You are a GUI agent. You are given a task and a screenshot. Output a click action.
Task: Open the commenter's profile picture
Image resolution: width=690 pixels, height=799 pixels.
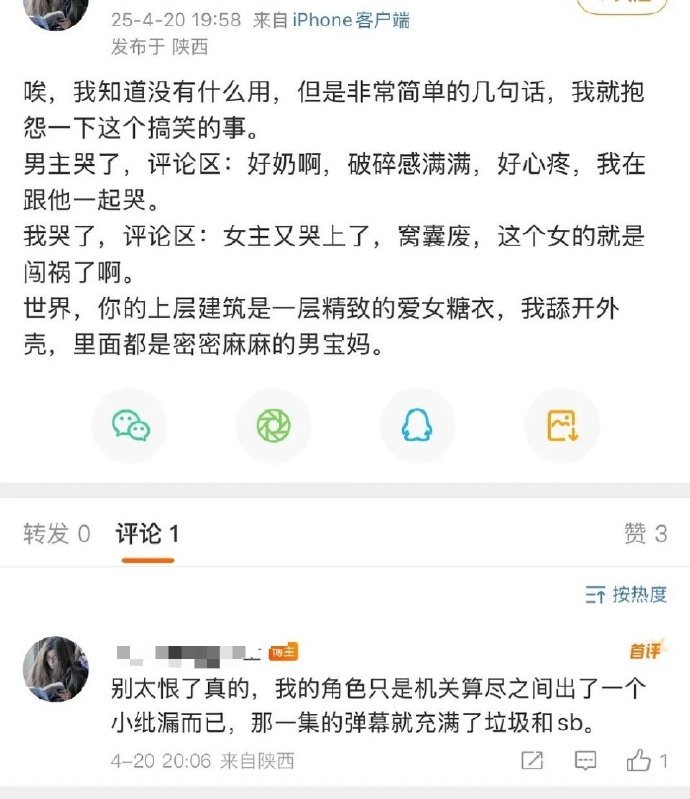point(56,669)
